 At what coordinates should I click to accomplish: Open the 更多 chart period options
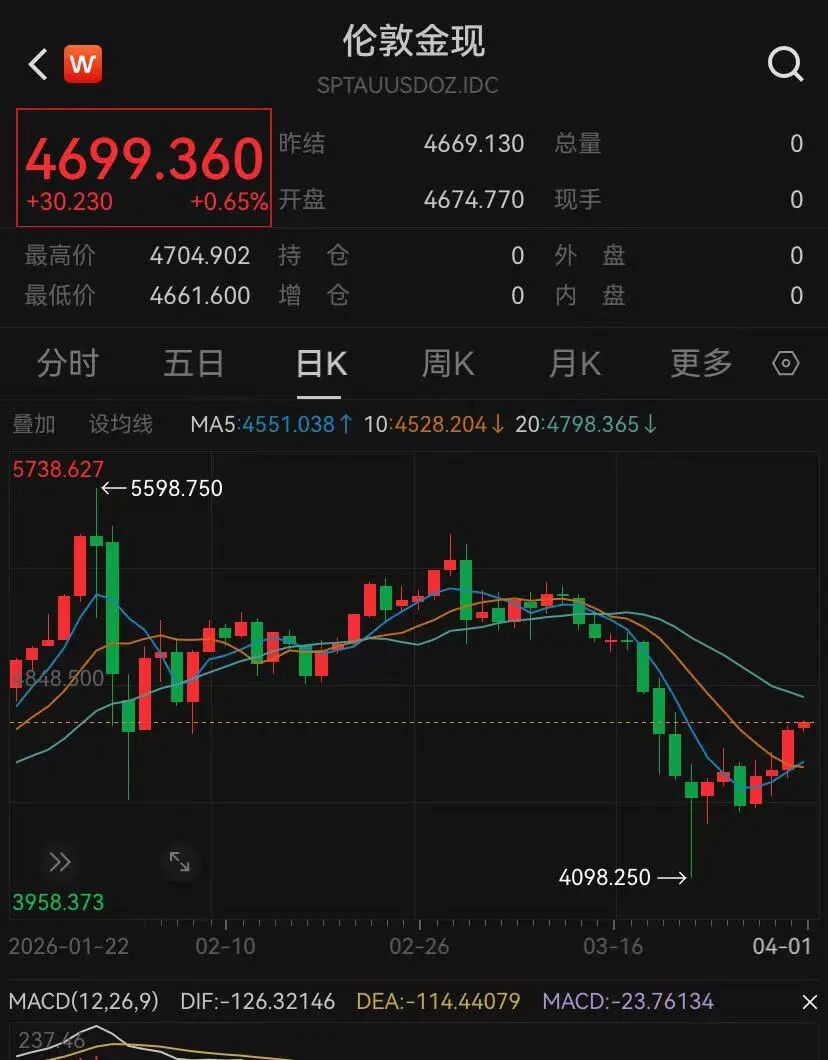point(700,364)
